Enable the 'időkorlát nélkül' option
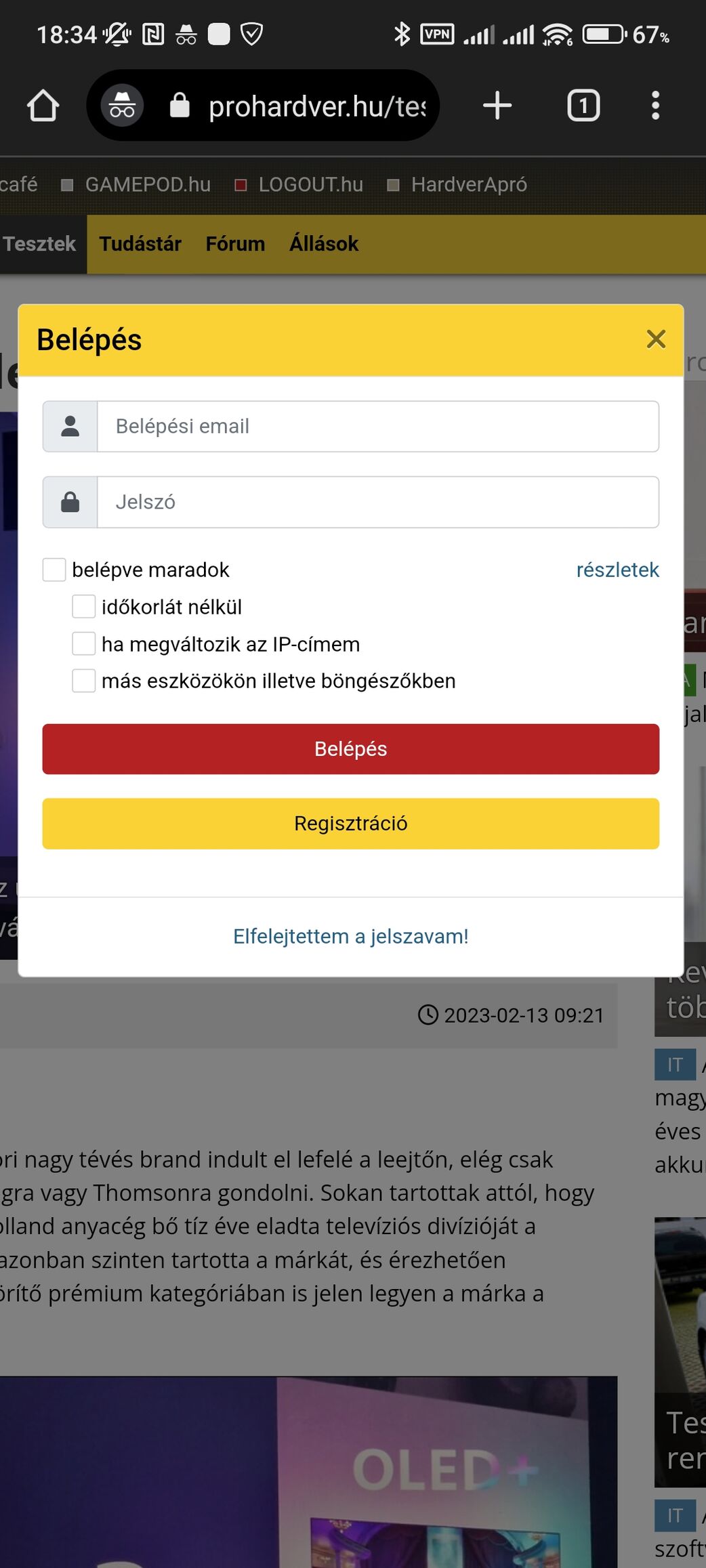The width and height of the screenshot is (706, 1568). click(84, 606)
